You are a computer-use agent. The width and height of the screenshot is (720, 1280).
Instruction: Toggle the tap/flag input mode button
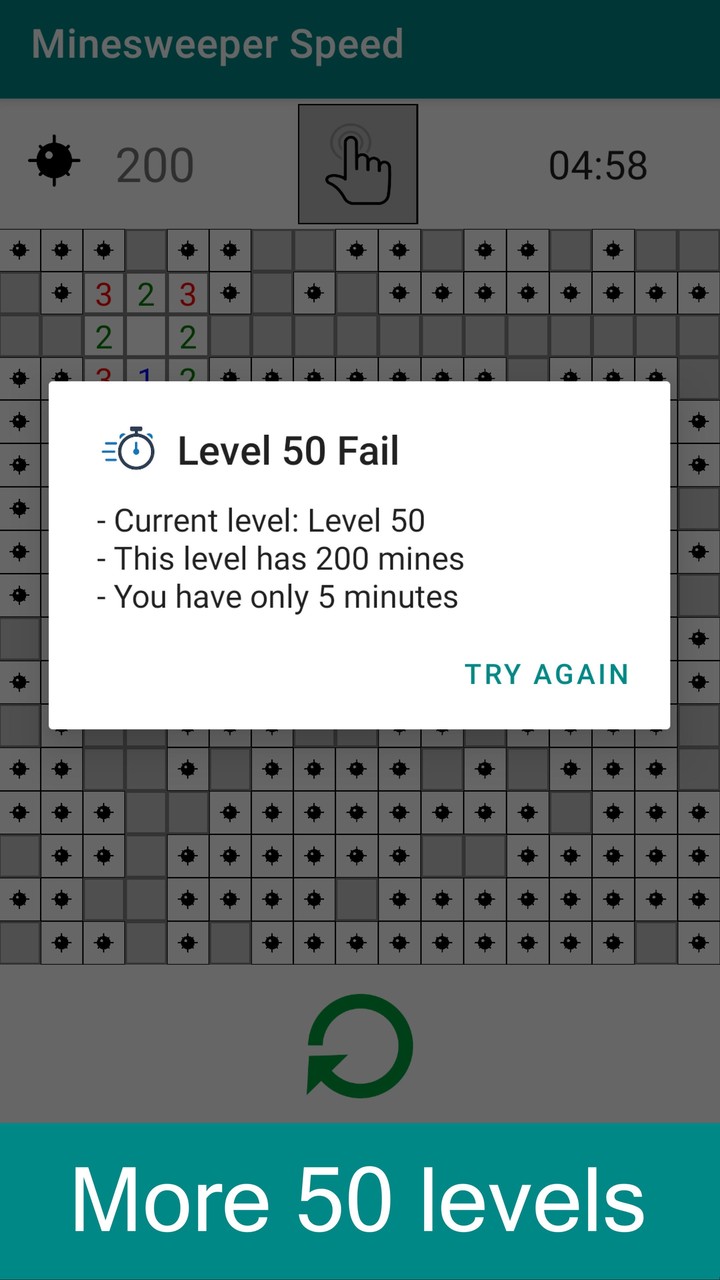[358, 163]
